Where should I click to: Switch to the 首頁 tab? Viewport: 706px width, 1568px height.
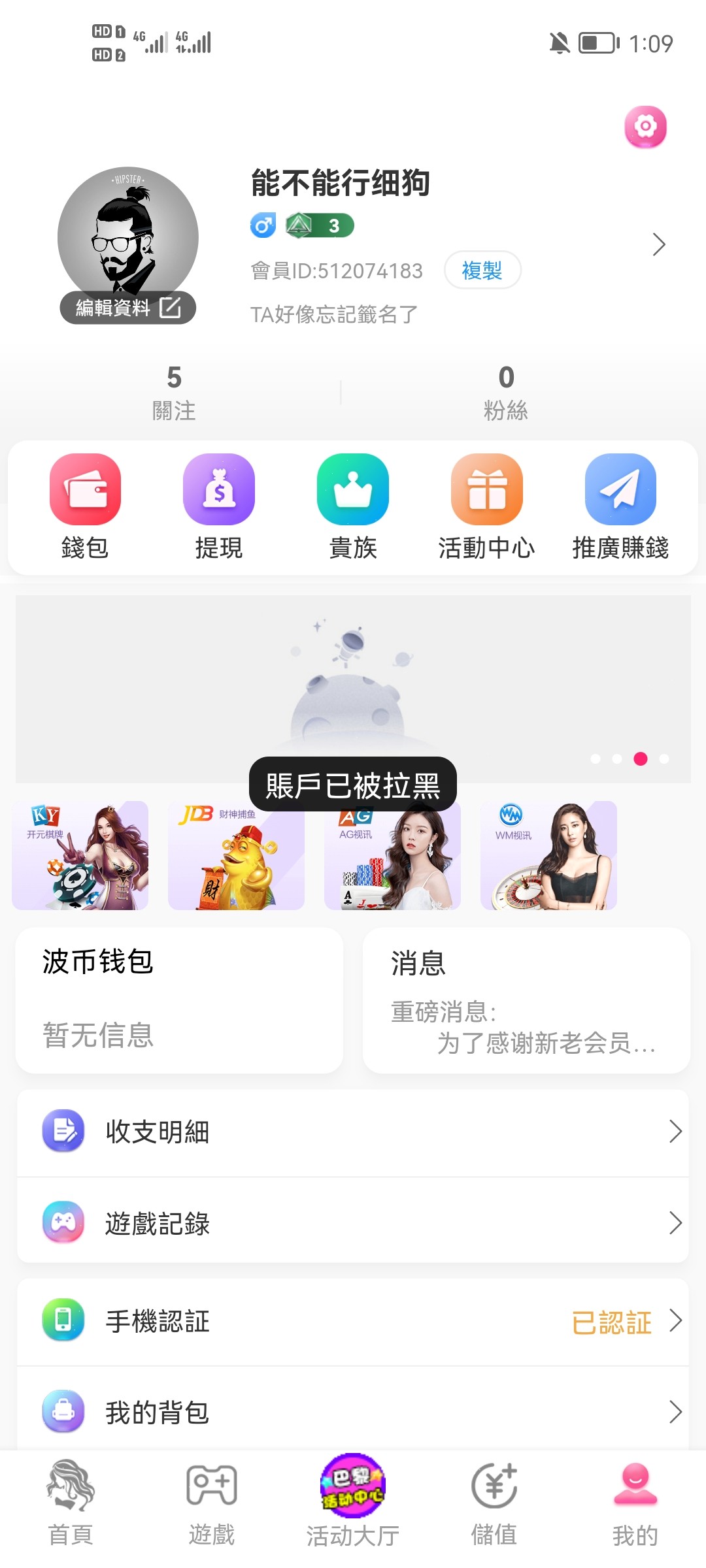click(x=71, y=1503)
